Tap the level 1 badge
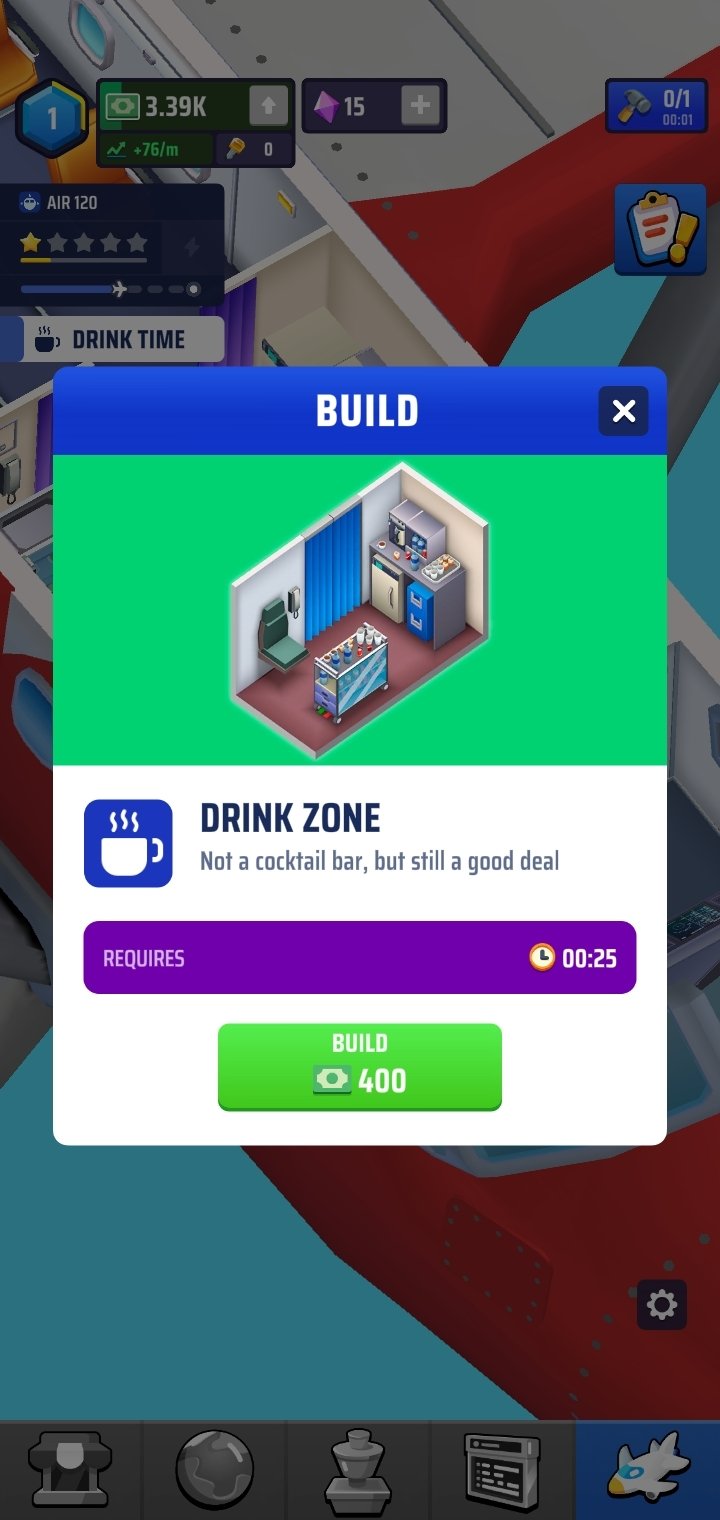720x1520 pixels. tap(52, 119)
